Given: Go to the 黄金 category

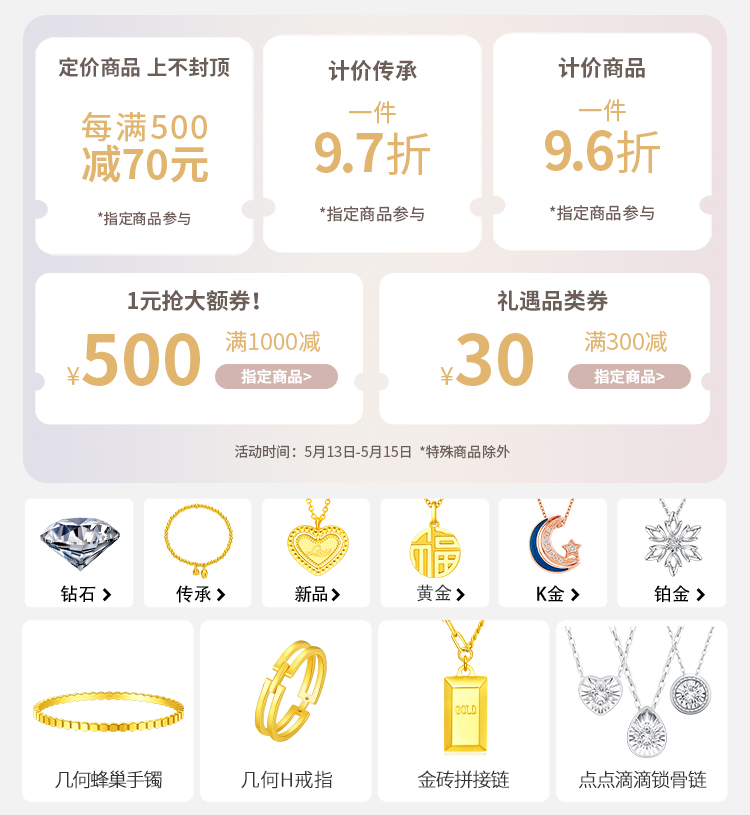Looking at the screenshot, I should tap(435, 553).
